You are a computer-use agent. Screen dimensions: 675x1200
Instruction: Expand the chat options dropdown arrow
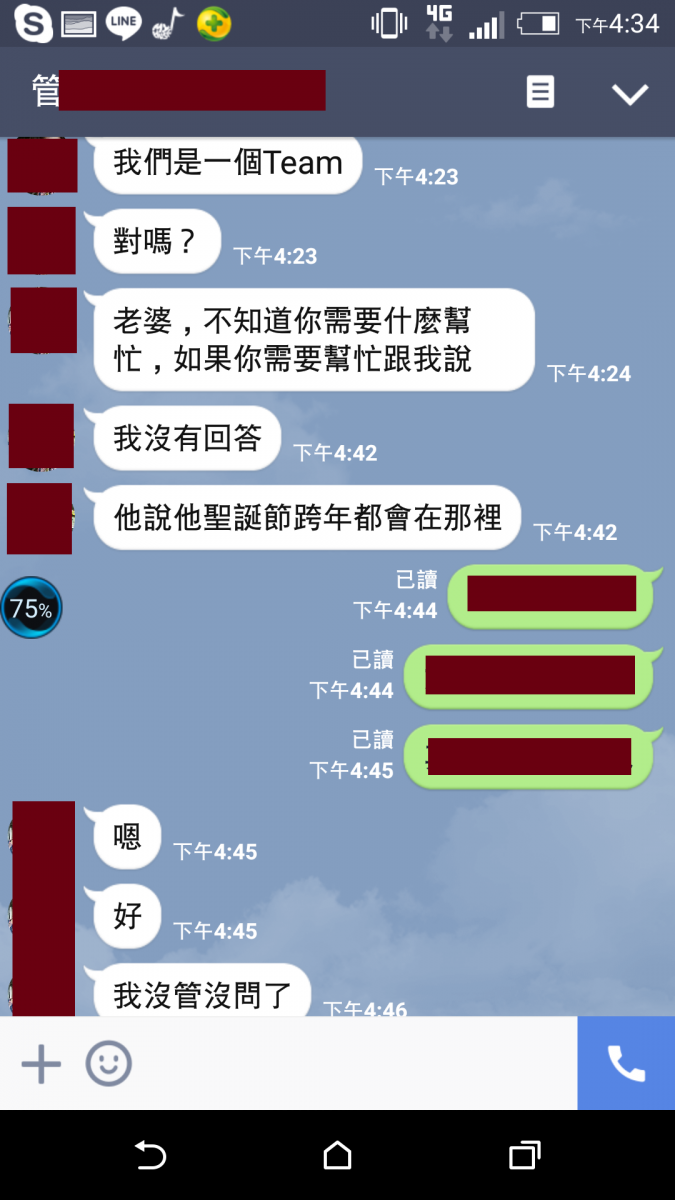630,94
